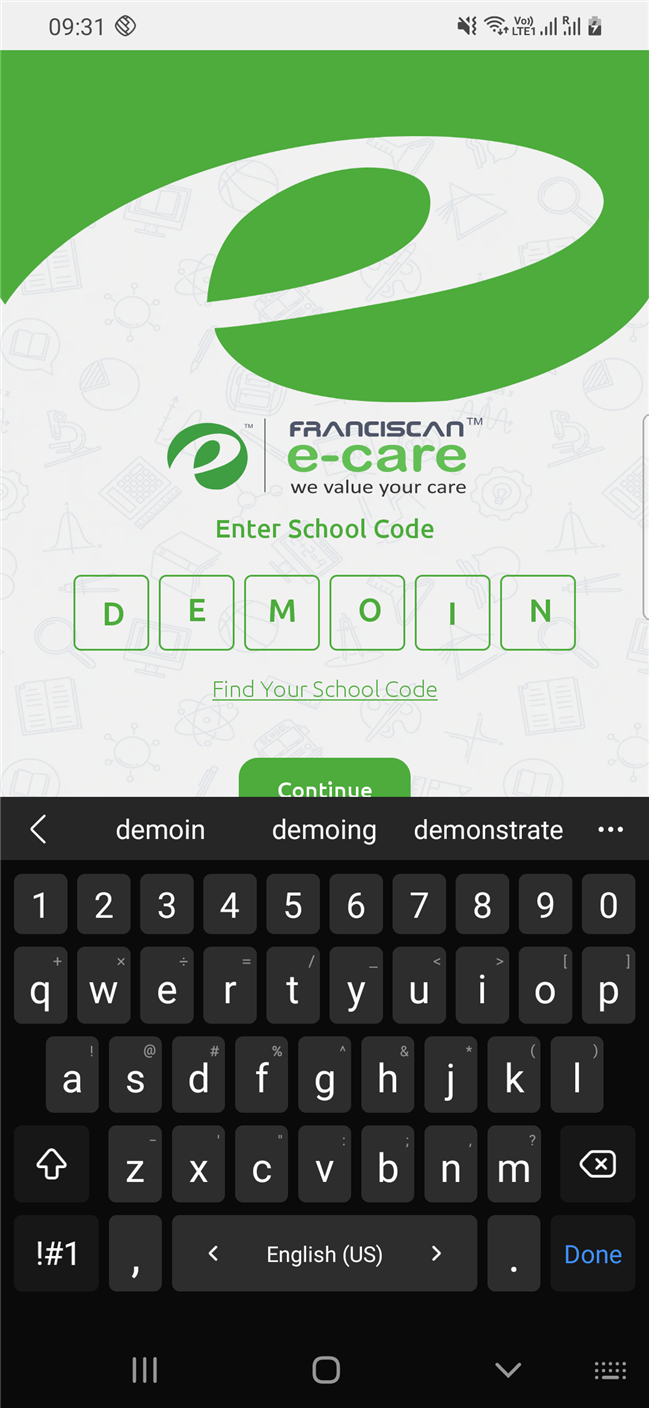Image resolution: width=650 pixels, height=1408 pixels.
Task: Select the fourth code box containing O
Action: [x=368, y=612]
